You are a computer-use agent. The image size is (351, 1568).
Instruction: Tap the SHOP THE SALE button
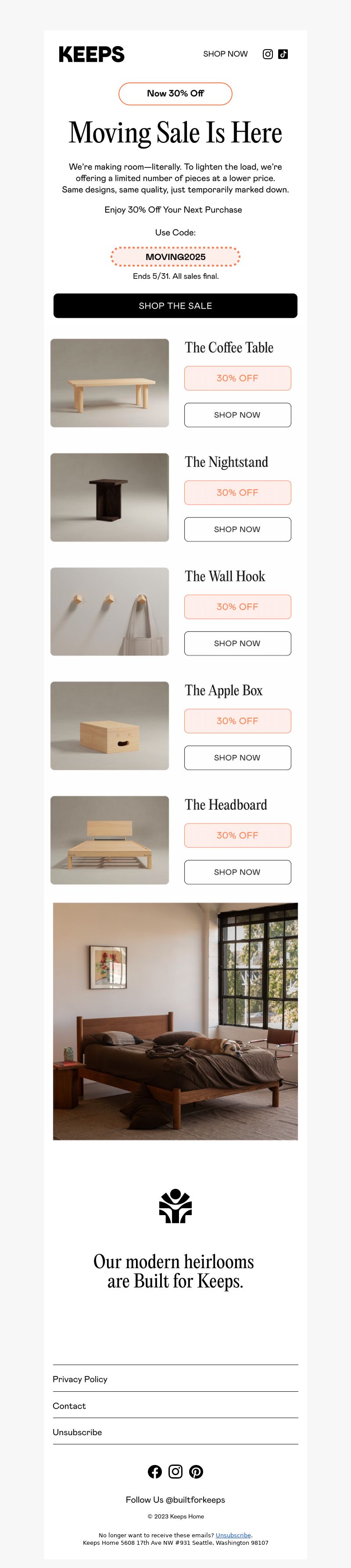pos(175,306)
